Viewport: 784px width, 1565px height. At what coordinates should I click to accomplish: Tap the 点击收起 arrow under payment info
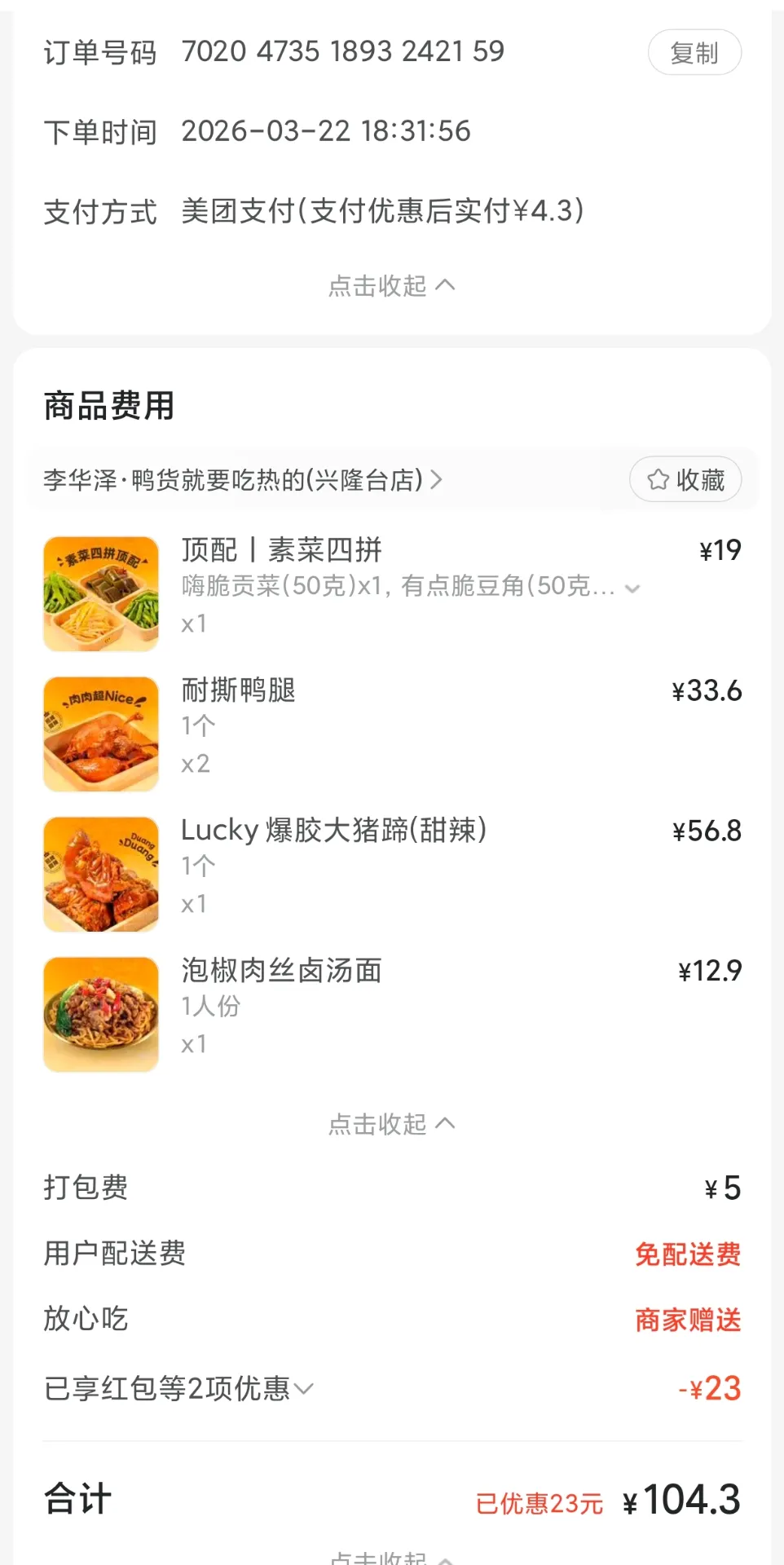pos(391,285)
